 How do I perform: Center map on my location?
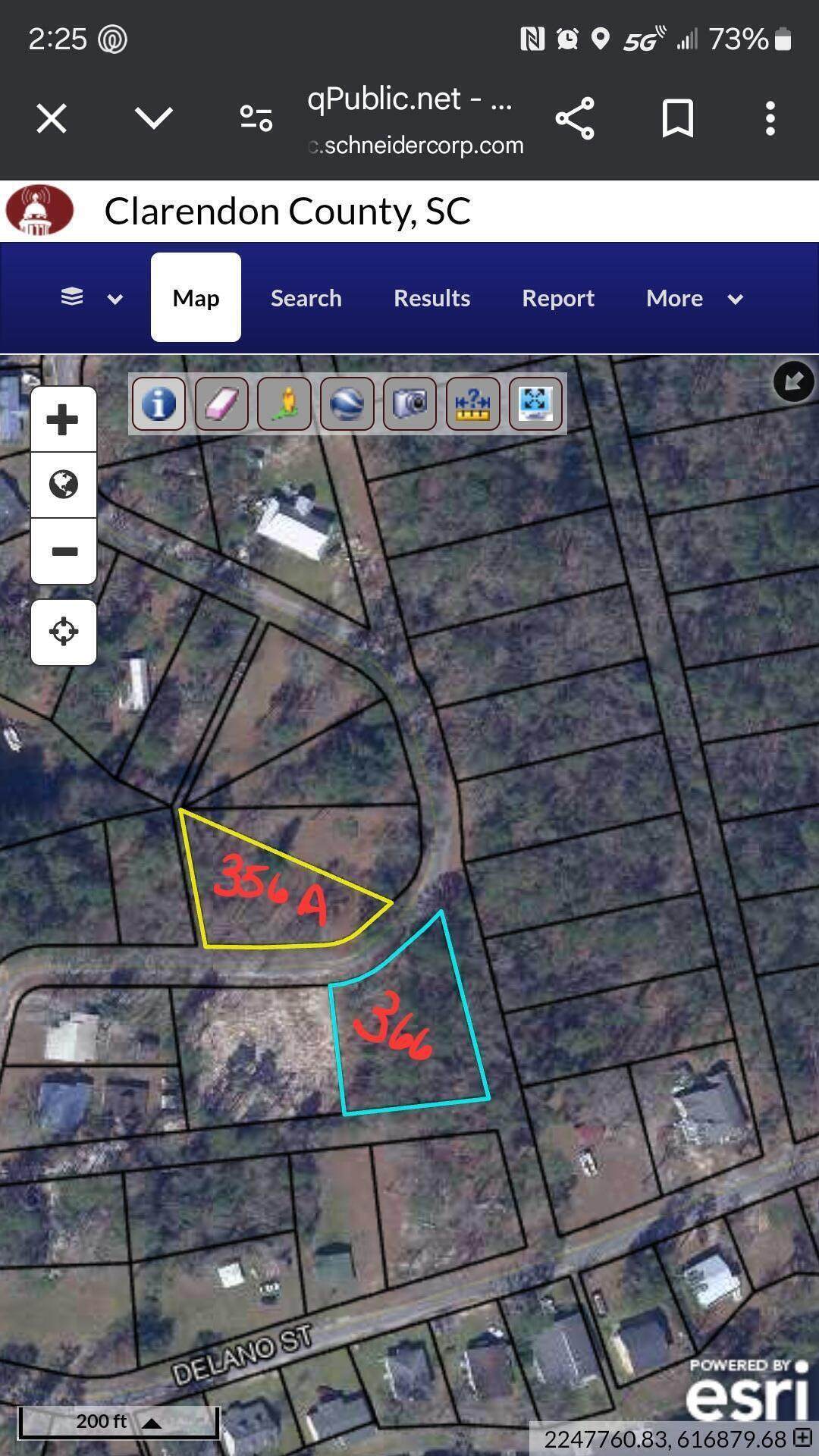point(63,632)
